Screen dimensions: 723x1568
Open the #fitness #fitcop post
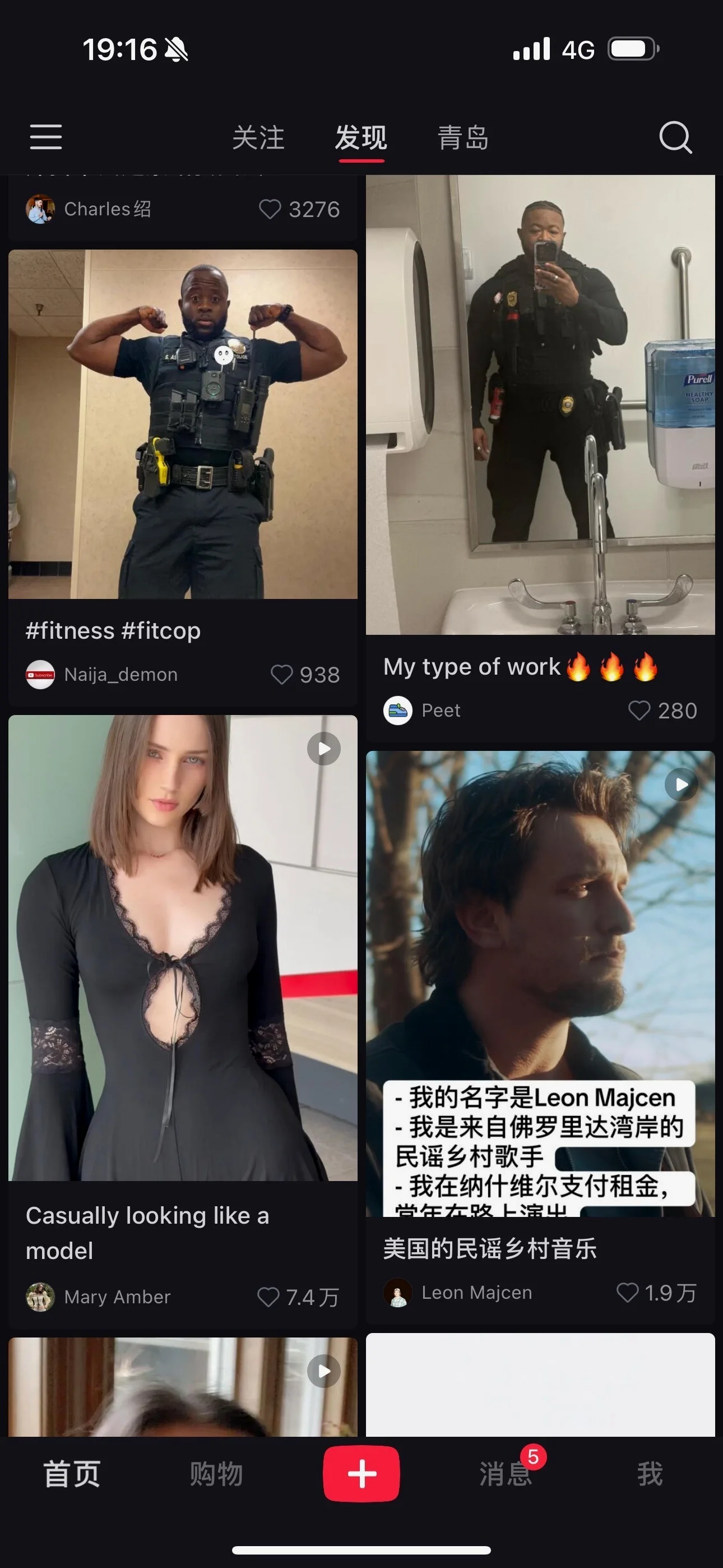pyautogui.click(x=183, y=425)
